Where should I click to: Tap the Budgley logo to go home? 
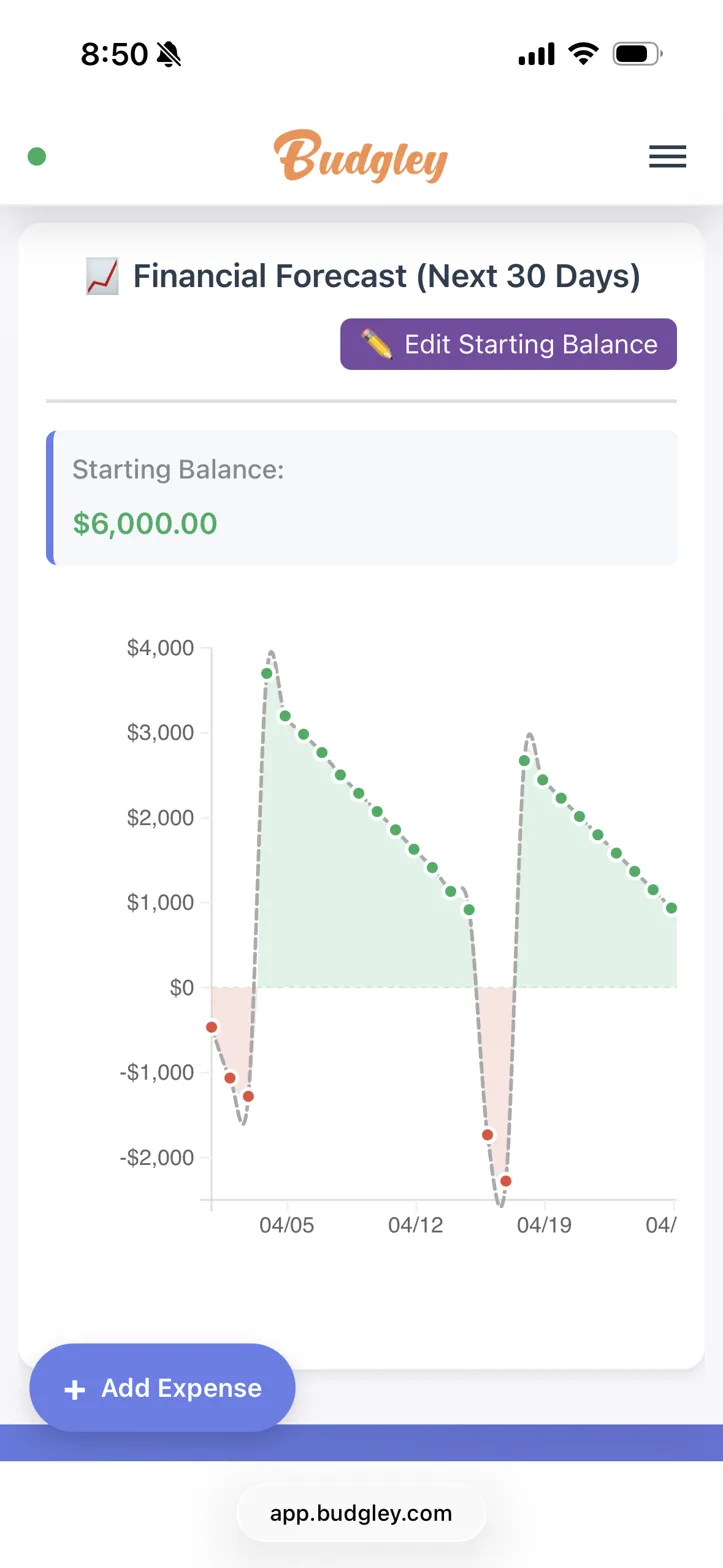tap(361, 156)
